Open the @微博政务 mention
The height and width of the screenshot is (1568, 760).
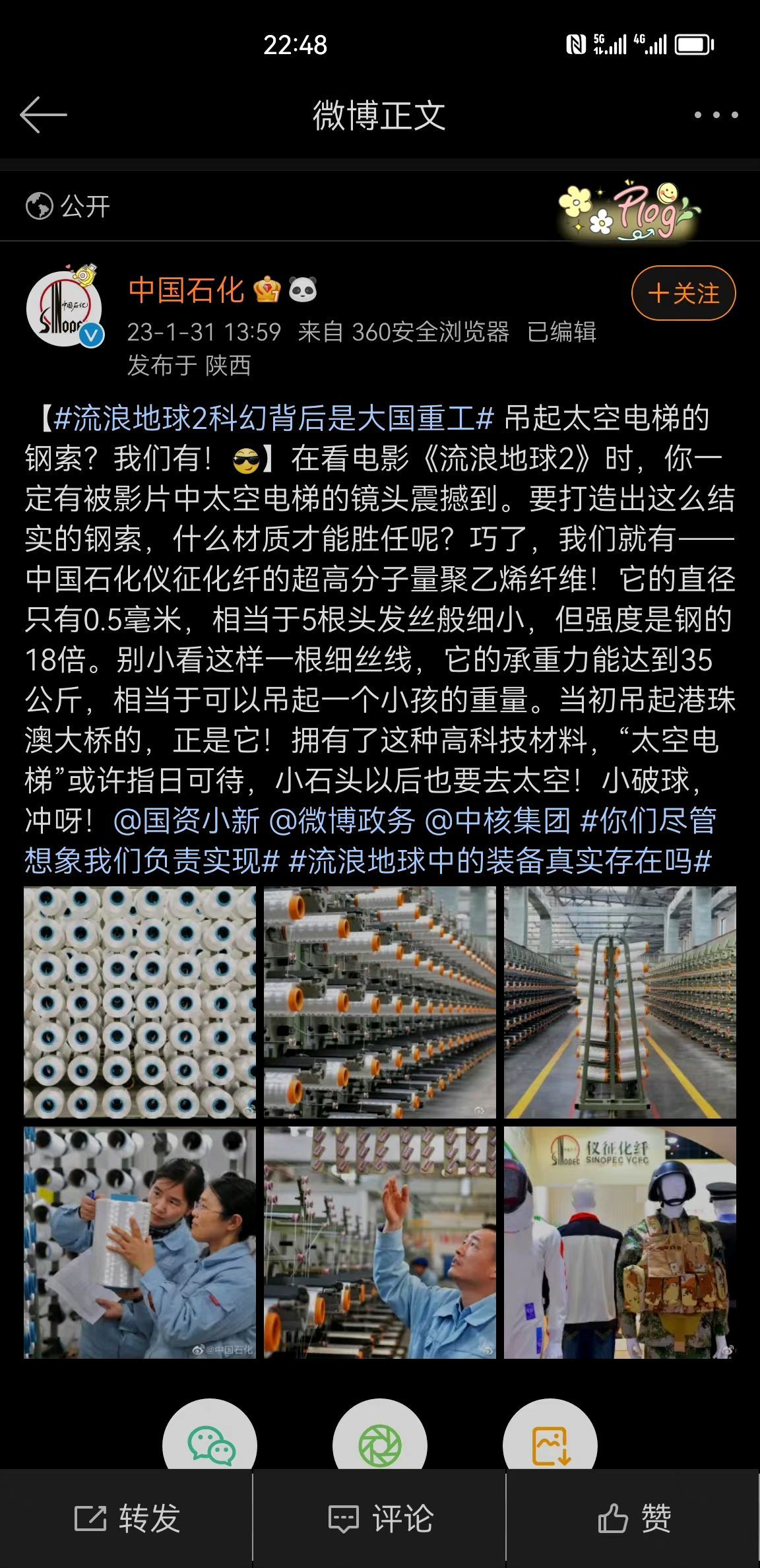coord(342,821)
